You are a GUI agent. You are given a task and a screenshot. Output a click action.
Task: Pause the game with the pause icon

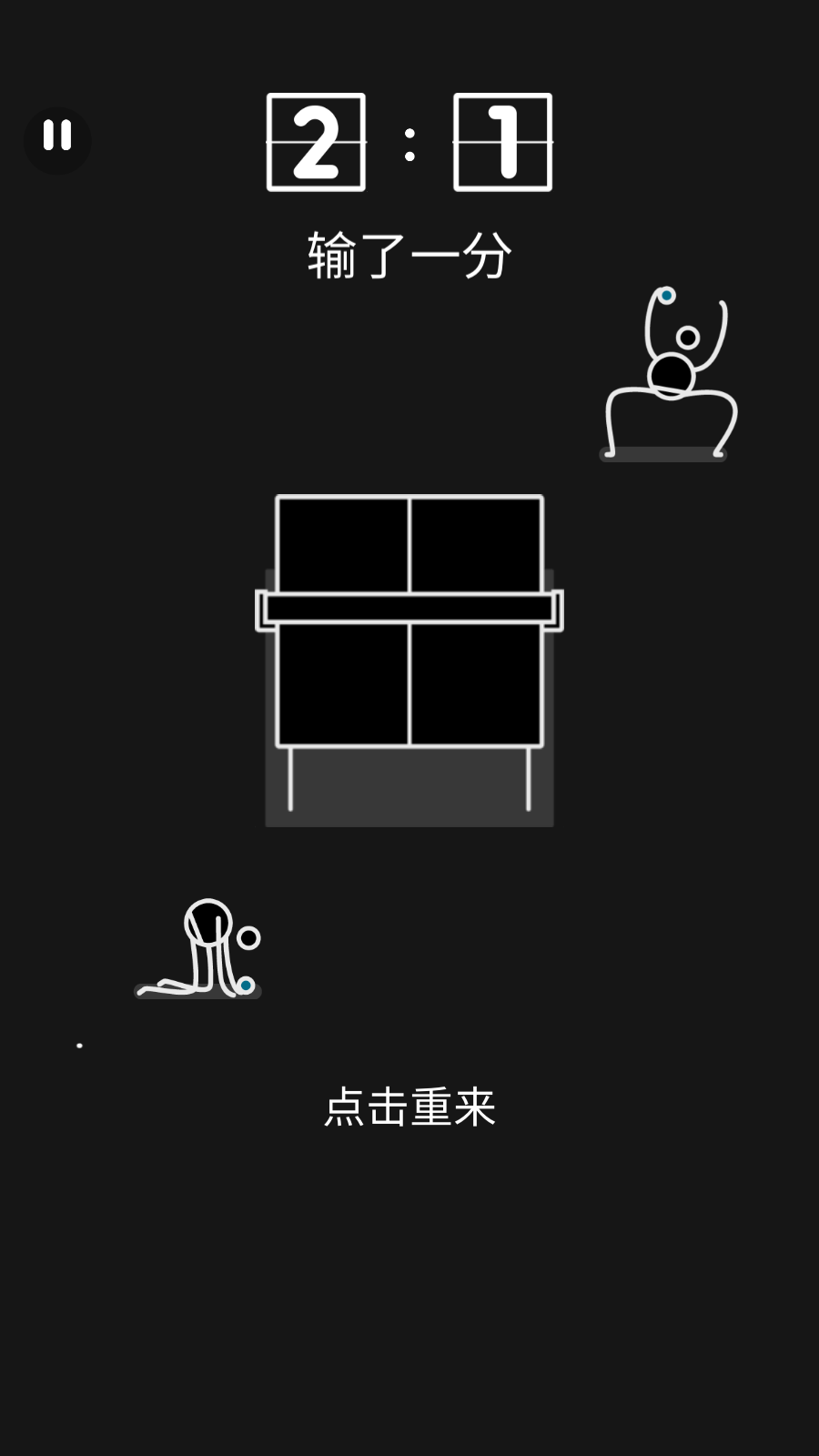(57, 139)
